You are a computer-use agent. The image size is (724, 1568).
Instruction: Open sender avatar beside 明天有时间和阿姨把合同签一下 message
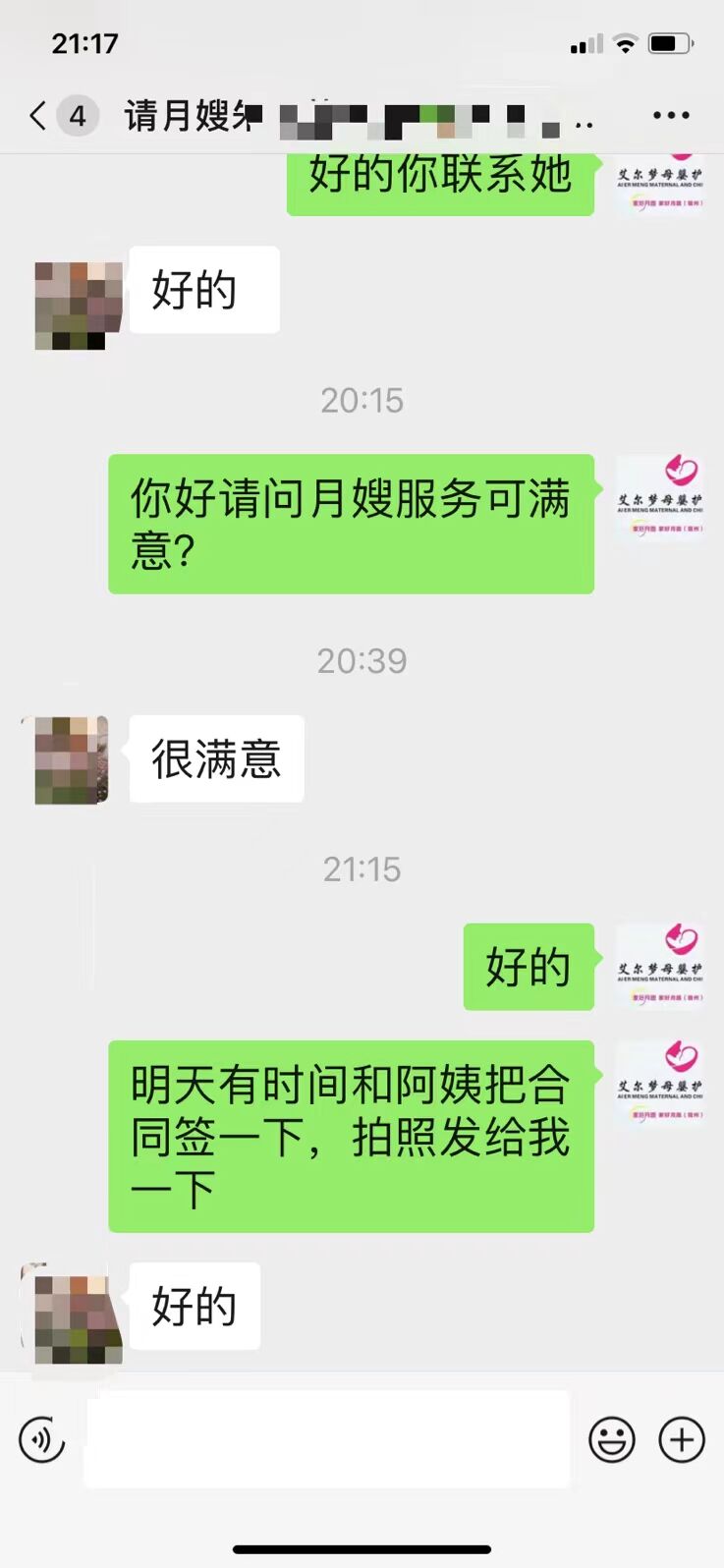click(x=659, y=1085)
